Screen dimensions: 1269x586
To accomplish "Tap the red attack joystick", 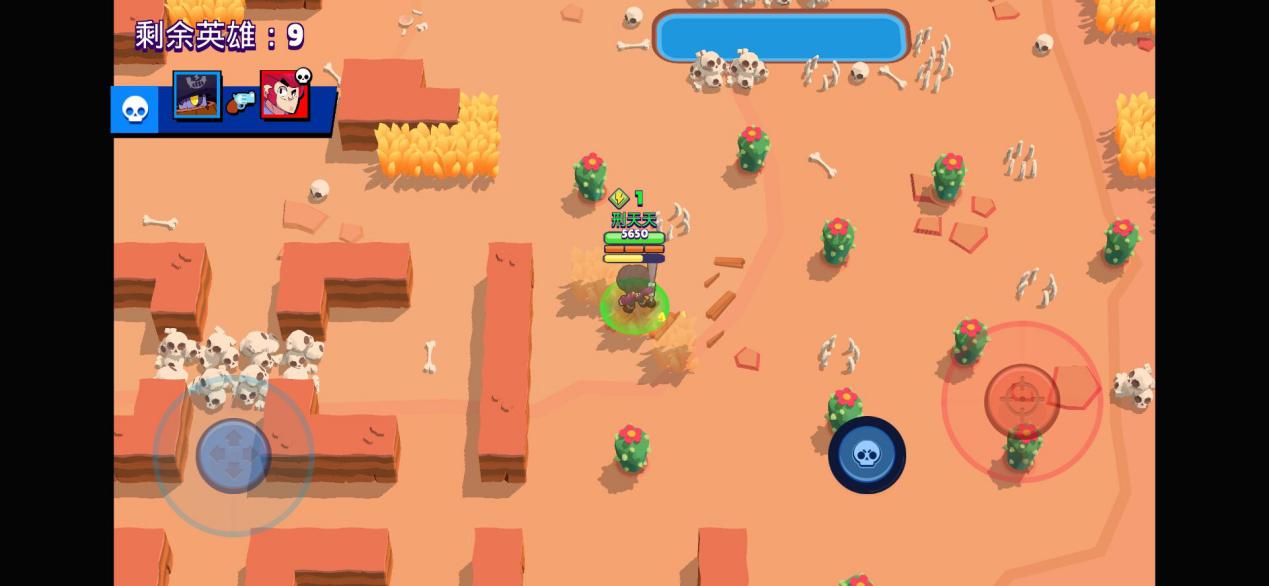I will click(x=1021, y=400).
